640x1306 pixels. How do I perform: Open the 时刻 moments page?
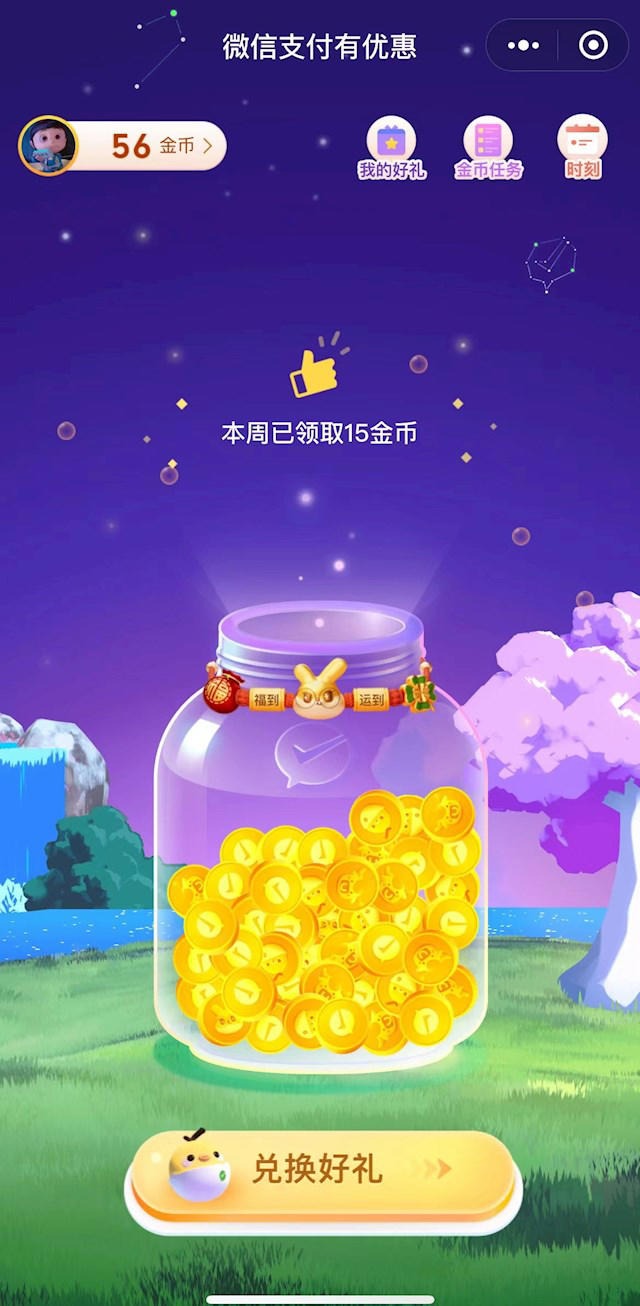coord(582,148)
